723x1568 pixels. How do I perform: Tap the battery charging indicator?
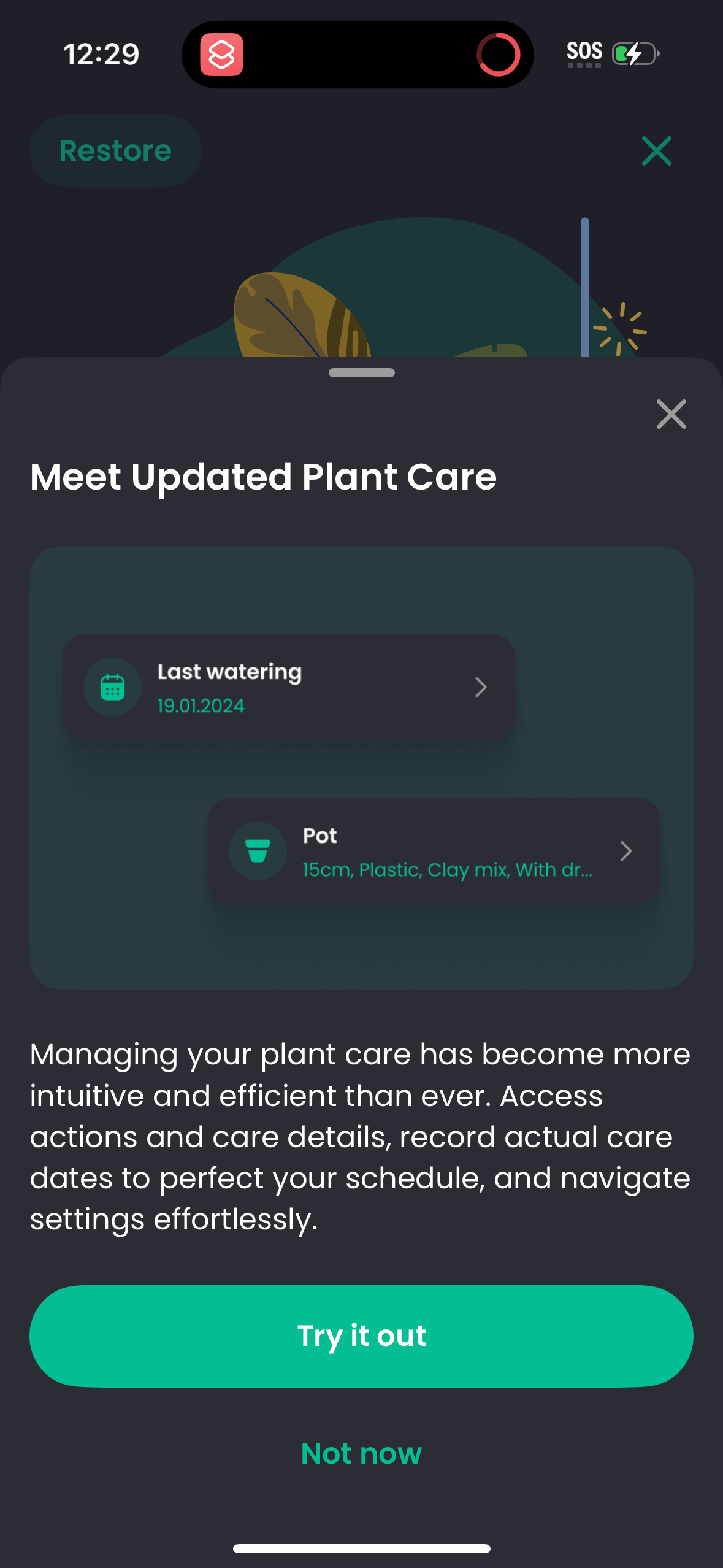click(x=634, y=54)
